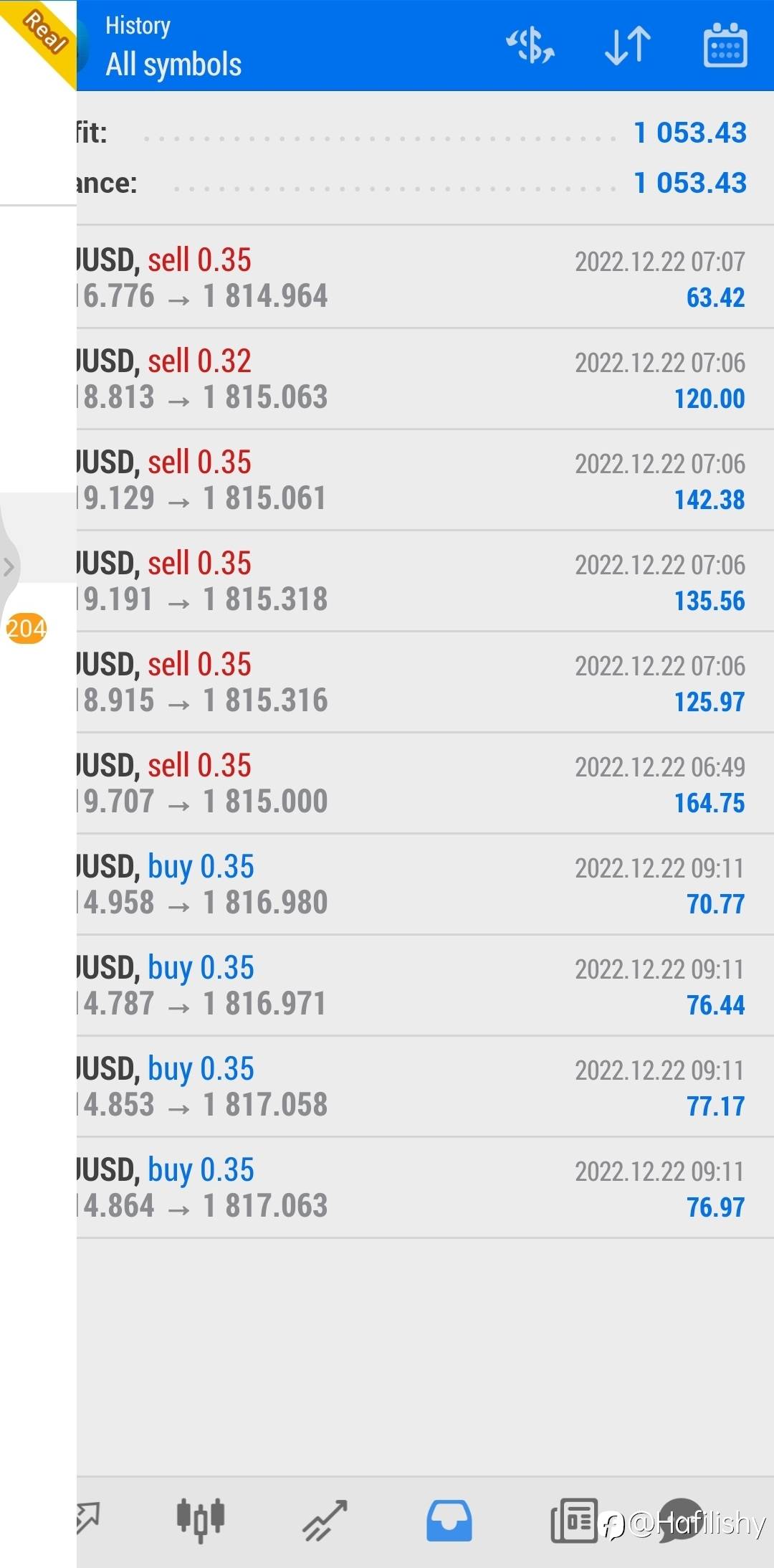Viewport: 774px width, 1568px height.
Task: Switch to the chart candlestick tab
Action: point(201,1519)
